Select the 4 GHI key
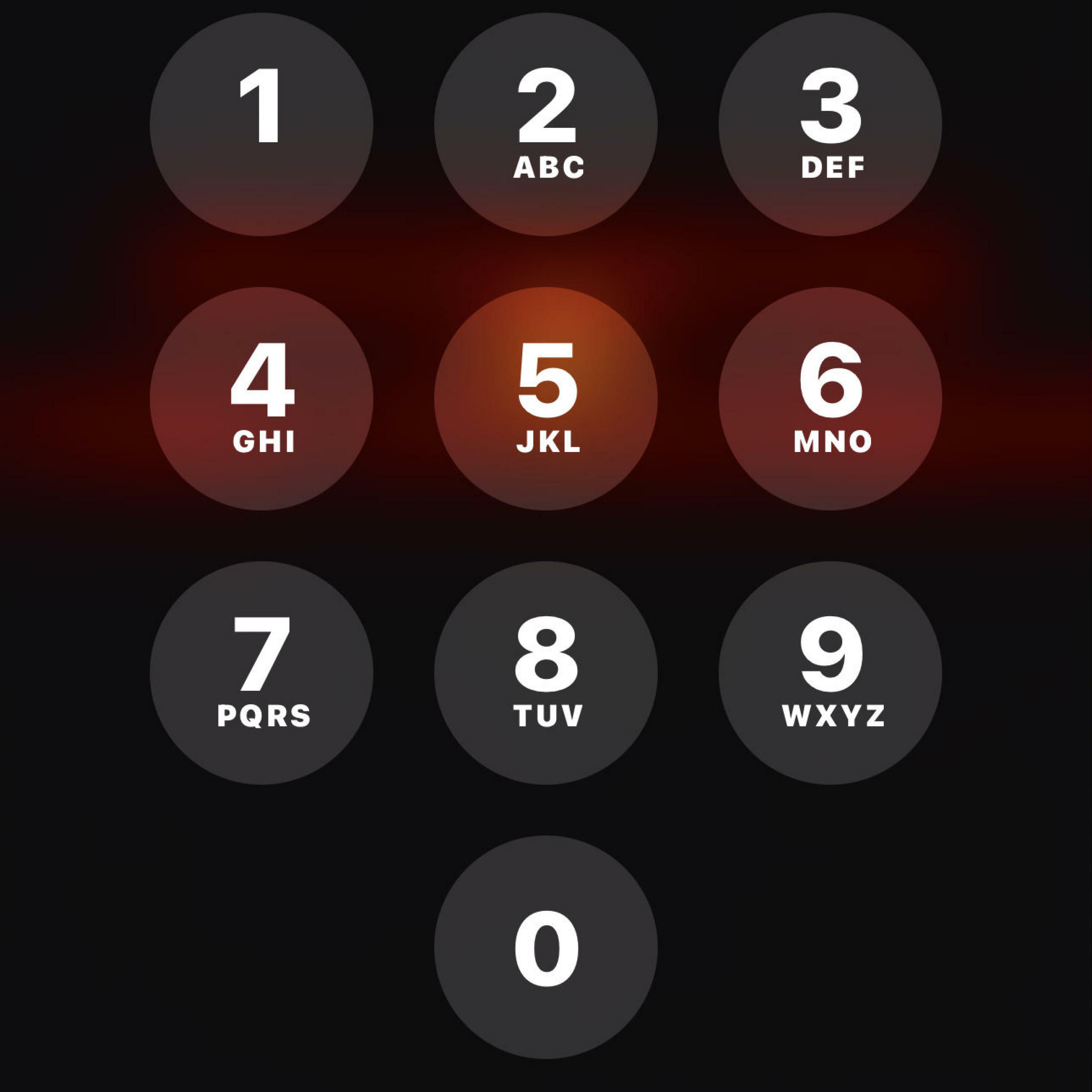1092x1092 pixels. (x=261, y=399)
